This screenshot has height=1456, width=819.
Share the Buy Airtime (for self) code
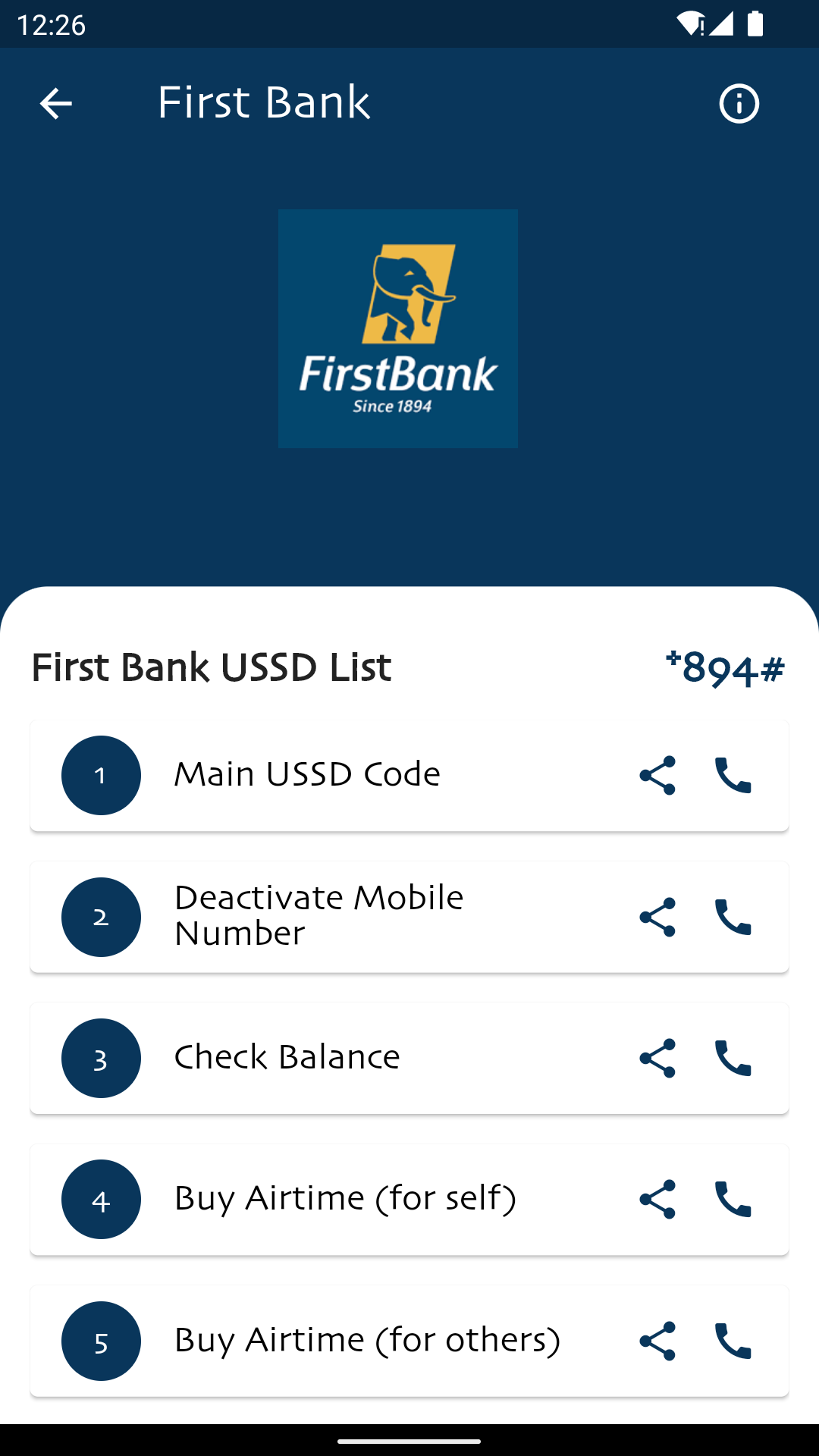click(657, 1199)
